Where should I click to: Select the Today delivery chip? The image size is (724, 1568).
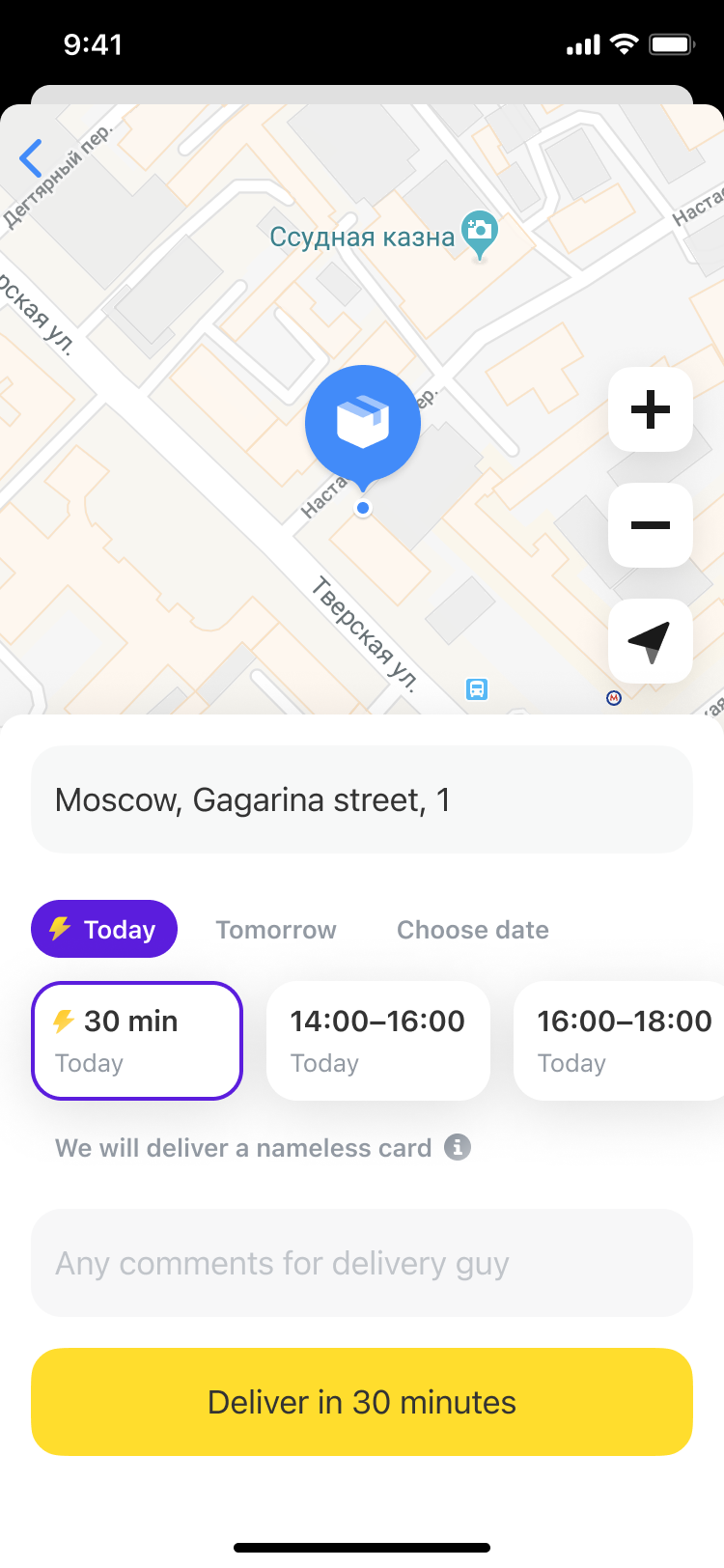point(104,929)
